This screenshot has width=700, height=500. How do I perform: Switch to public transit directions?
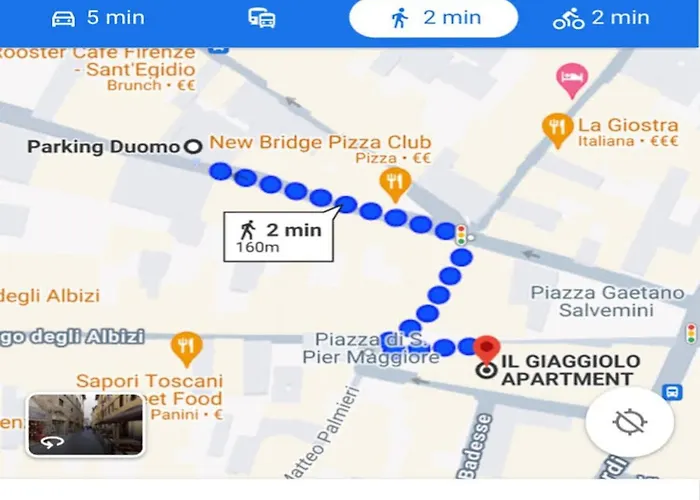point(262,18)
